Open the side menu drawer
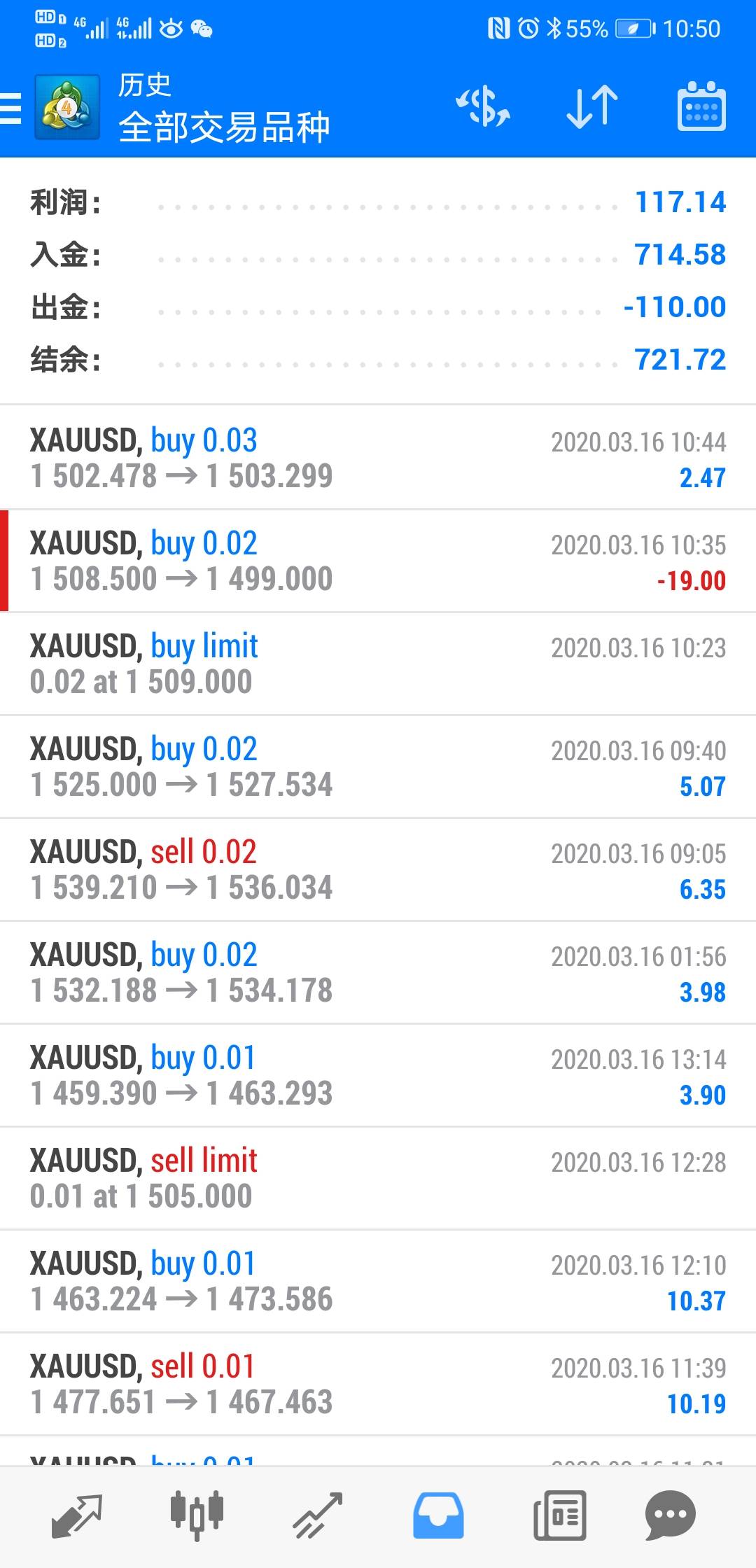The image size is (756, 1568). coord(11,108)
